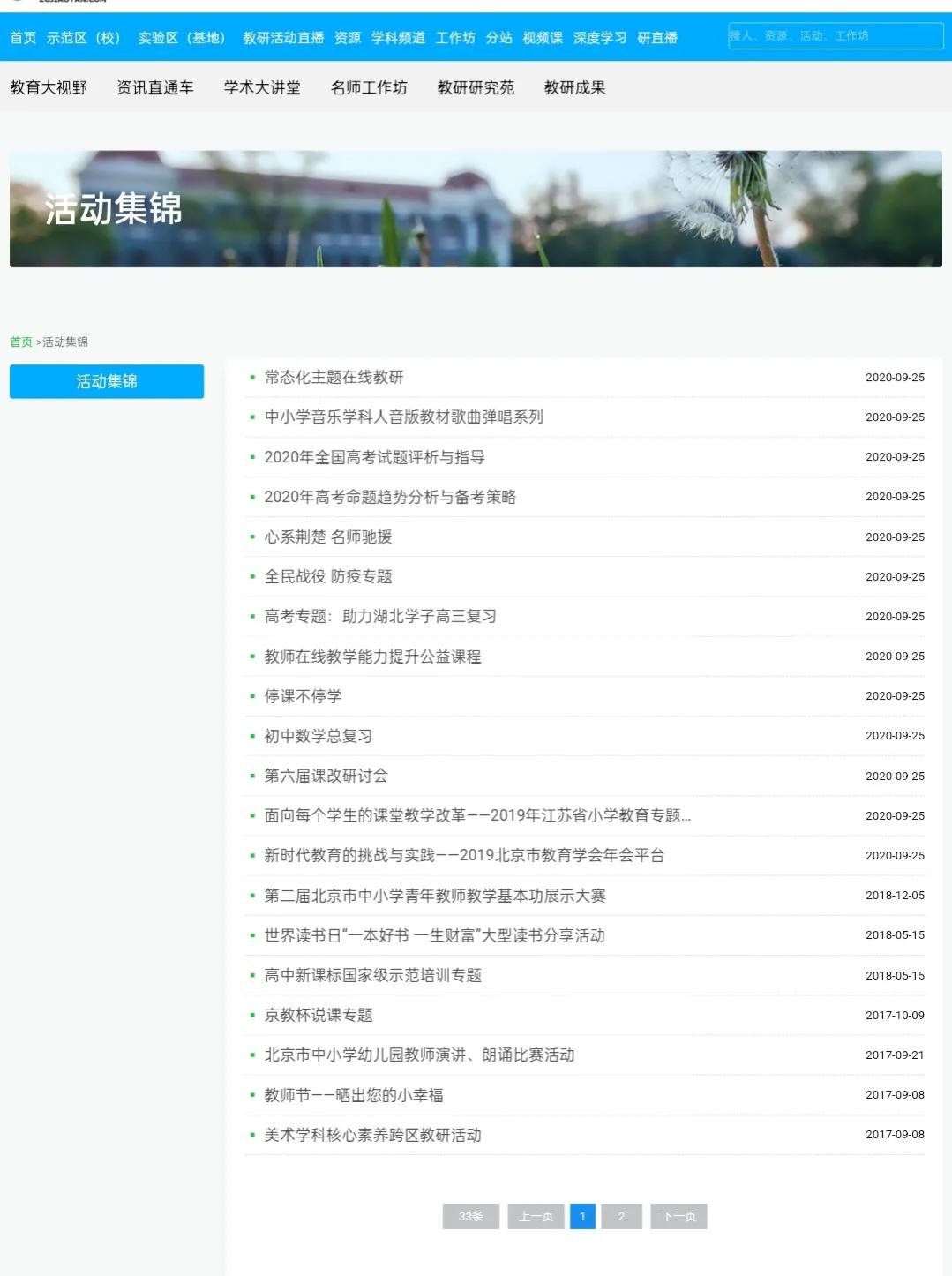Open 教研活动直播 in top navigation

coord(283,38)
